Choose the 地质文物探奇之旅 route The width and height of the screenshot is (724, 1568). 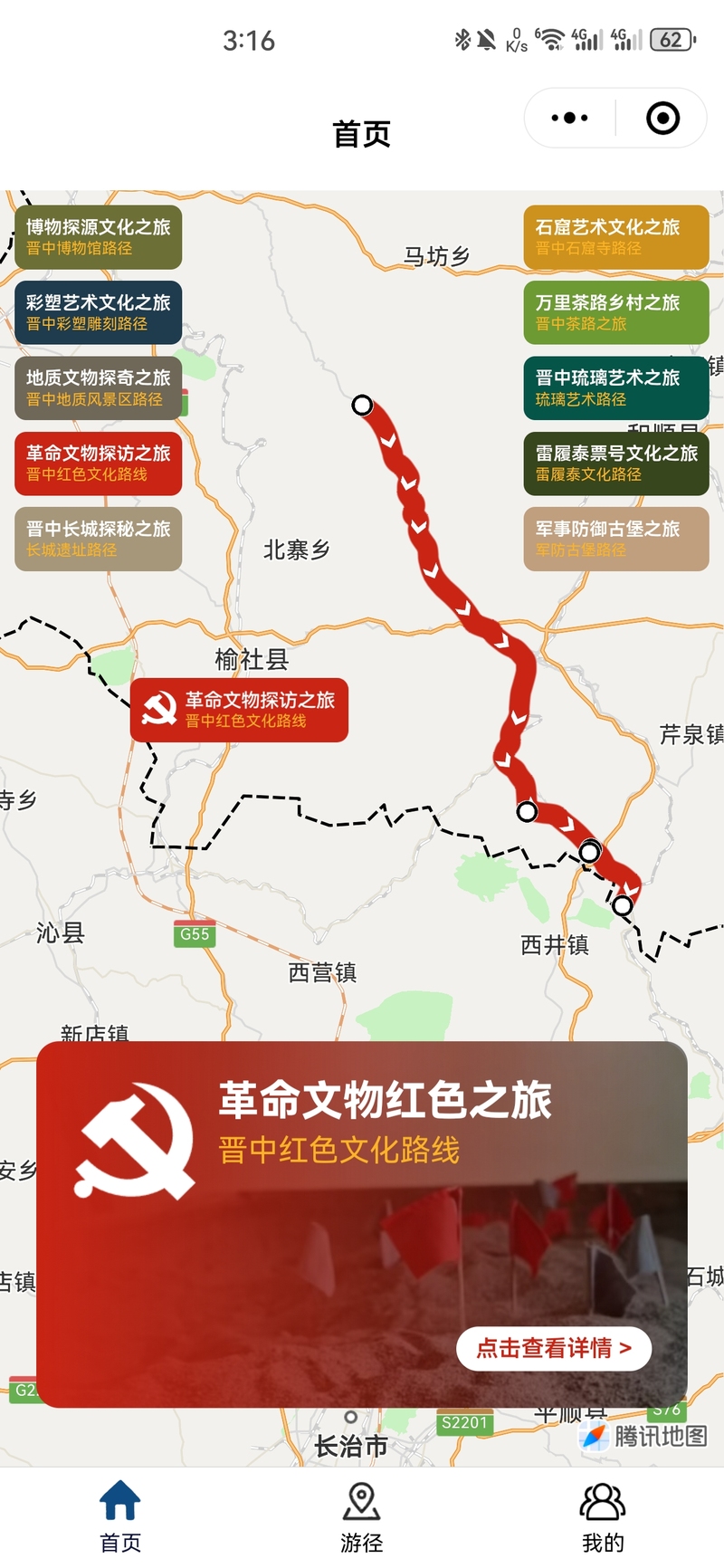[99, 387]
